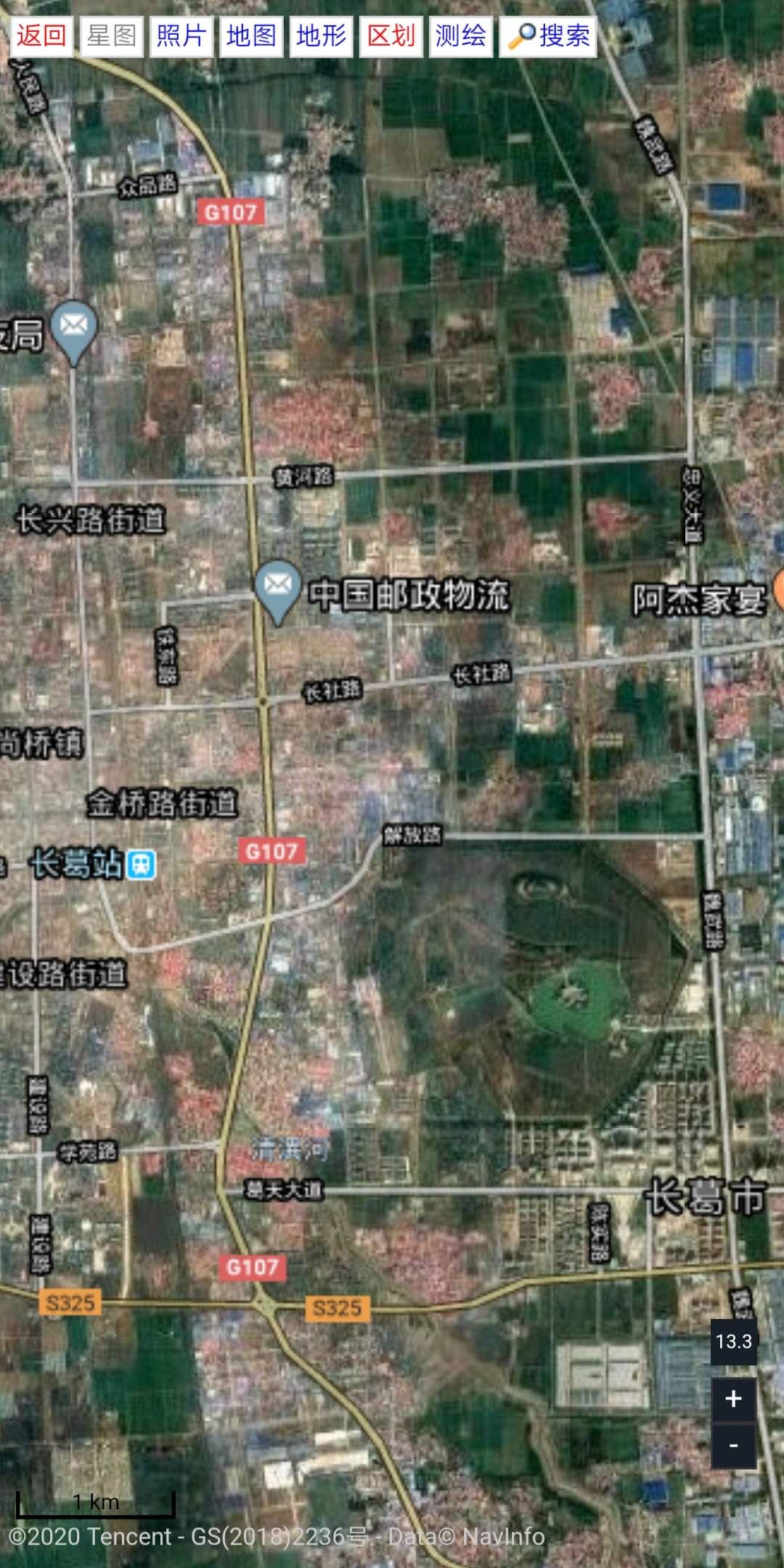Zoom in with the plus button
This screenshot has width=784, height=1568.
(x=733, y=1398)
